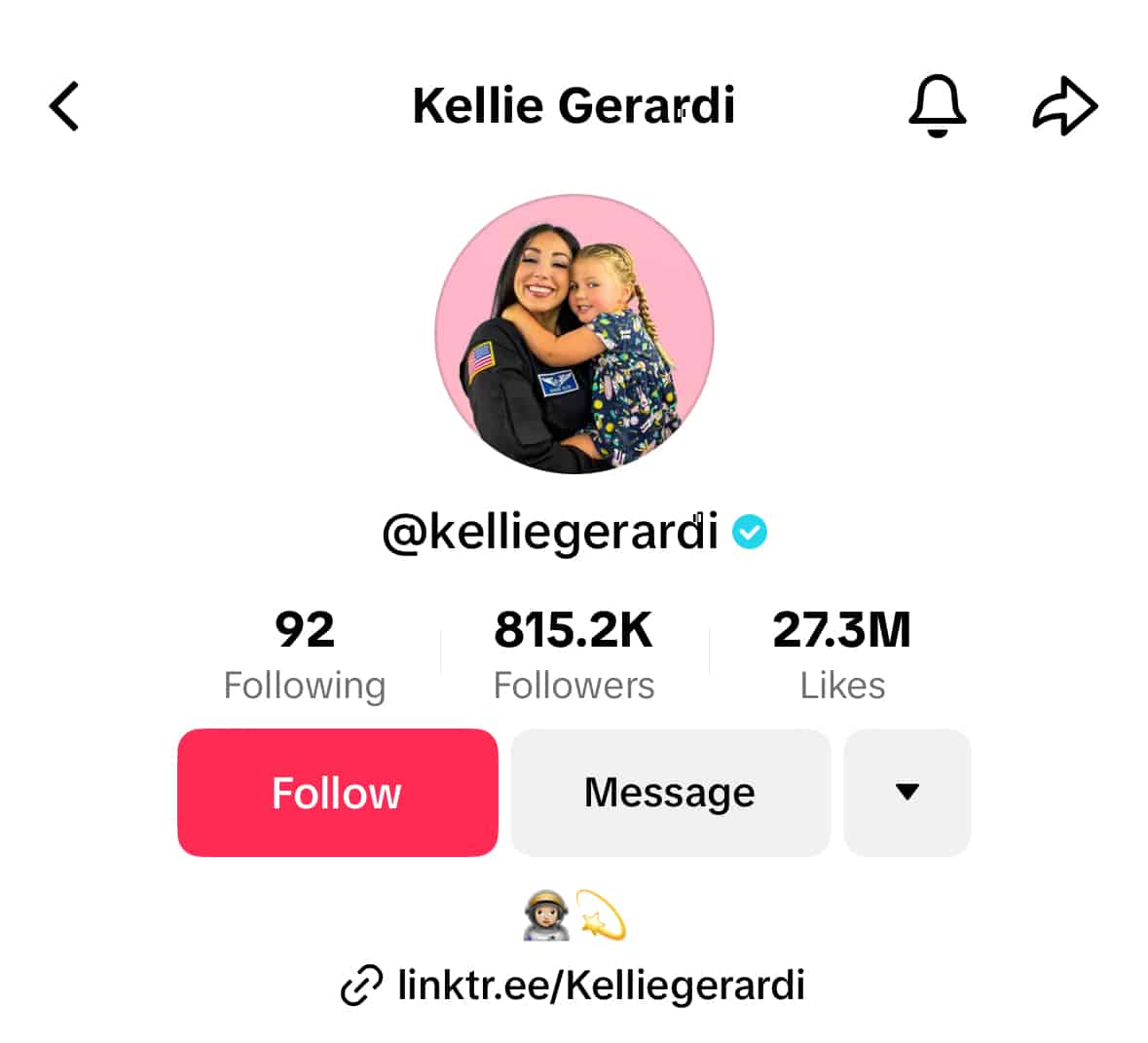Go back using the back arrow
This screenshot has width=1148, height=1043.
(x=64, y=106)
